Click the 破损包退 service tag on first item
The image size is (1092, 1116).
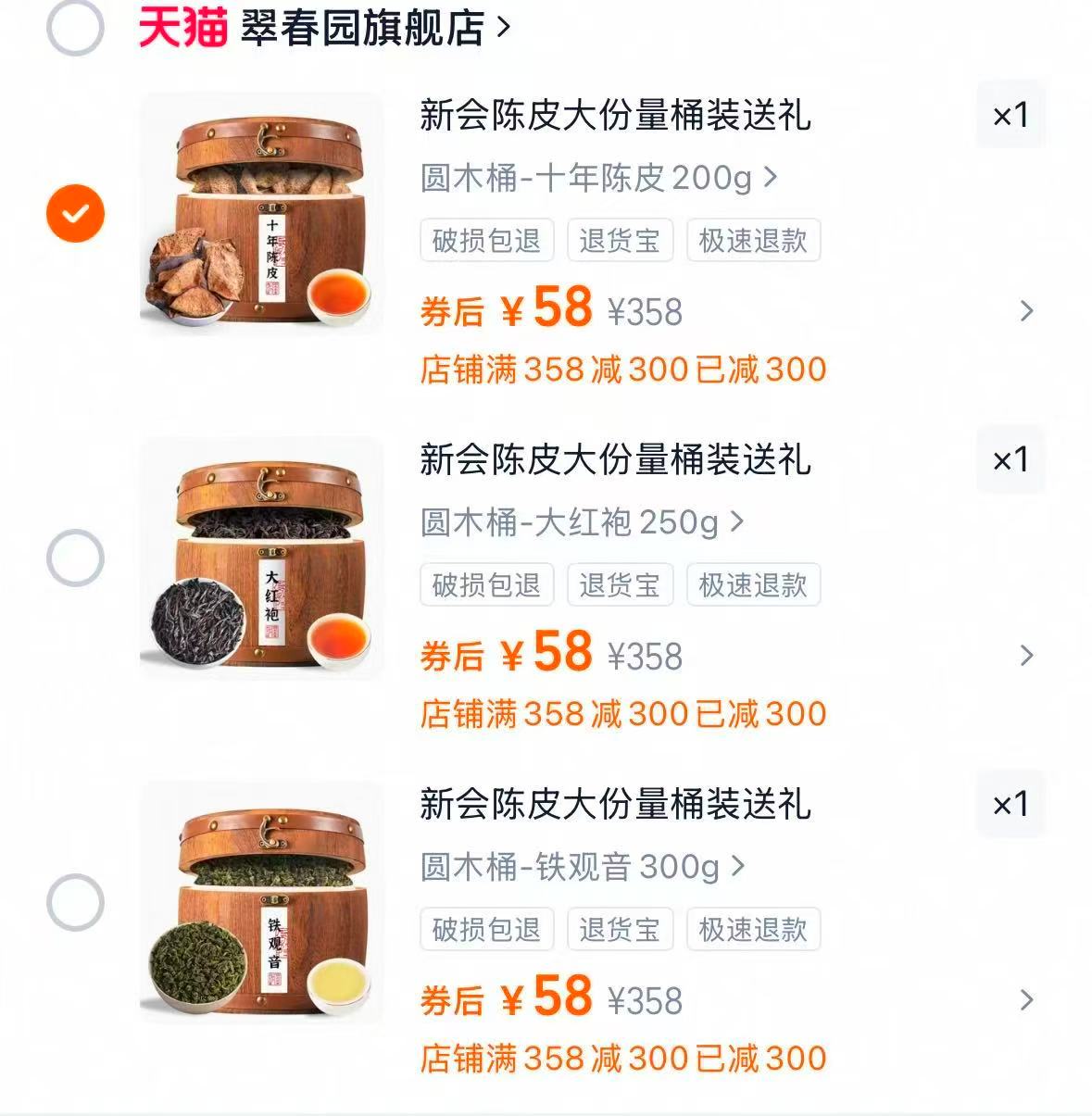coord(485,240)
